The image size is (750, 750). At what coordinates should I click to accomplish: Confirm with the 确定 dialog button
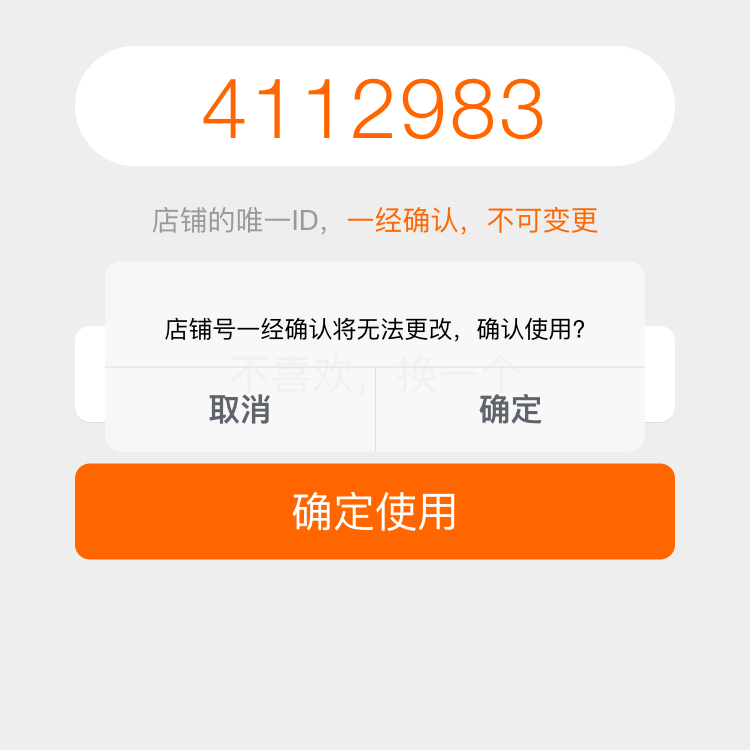click(x=510, y=410)
